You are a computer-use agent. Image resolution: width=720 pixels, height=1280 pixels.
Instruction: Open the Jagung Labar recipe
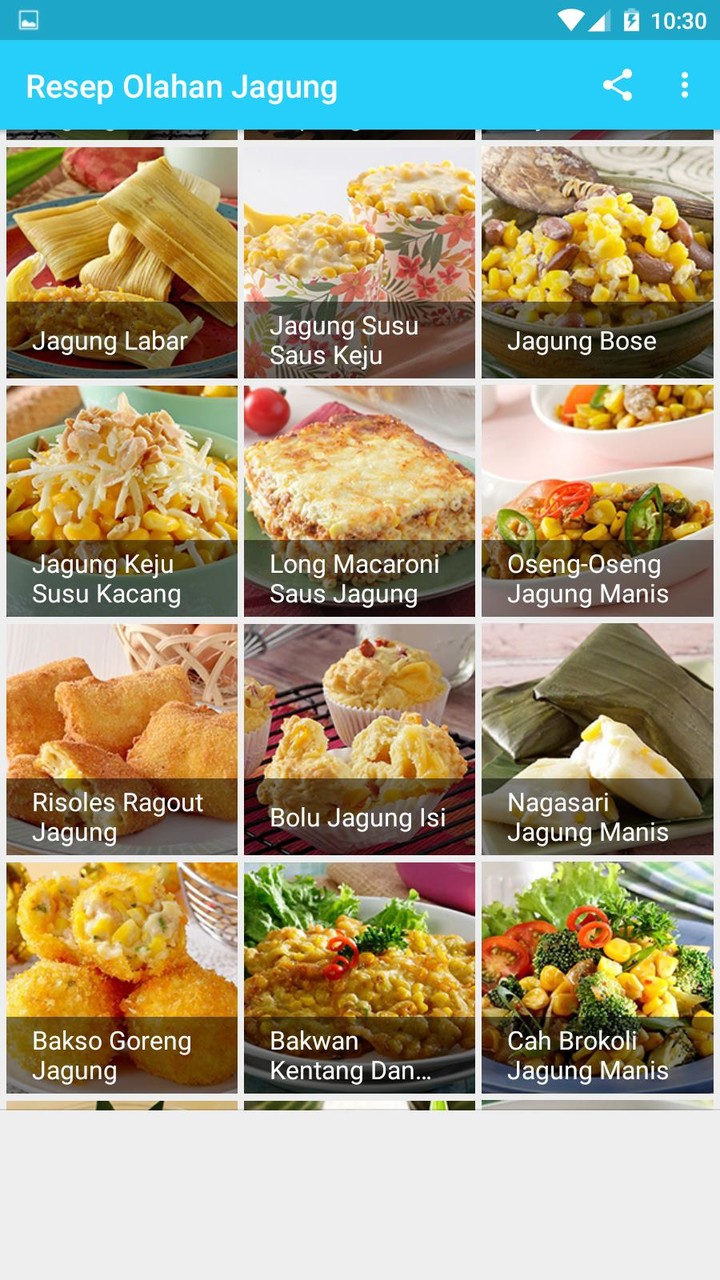(x=121, y=262)
